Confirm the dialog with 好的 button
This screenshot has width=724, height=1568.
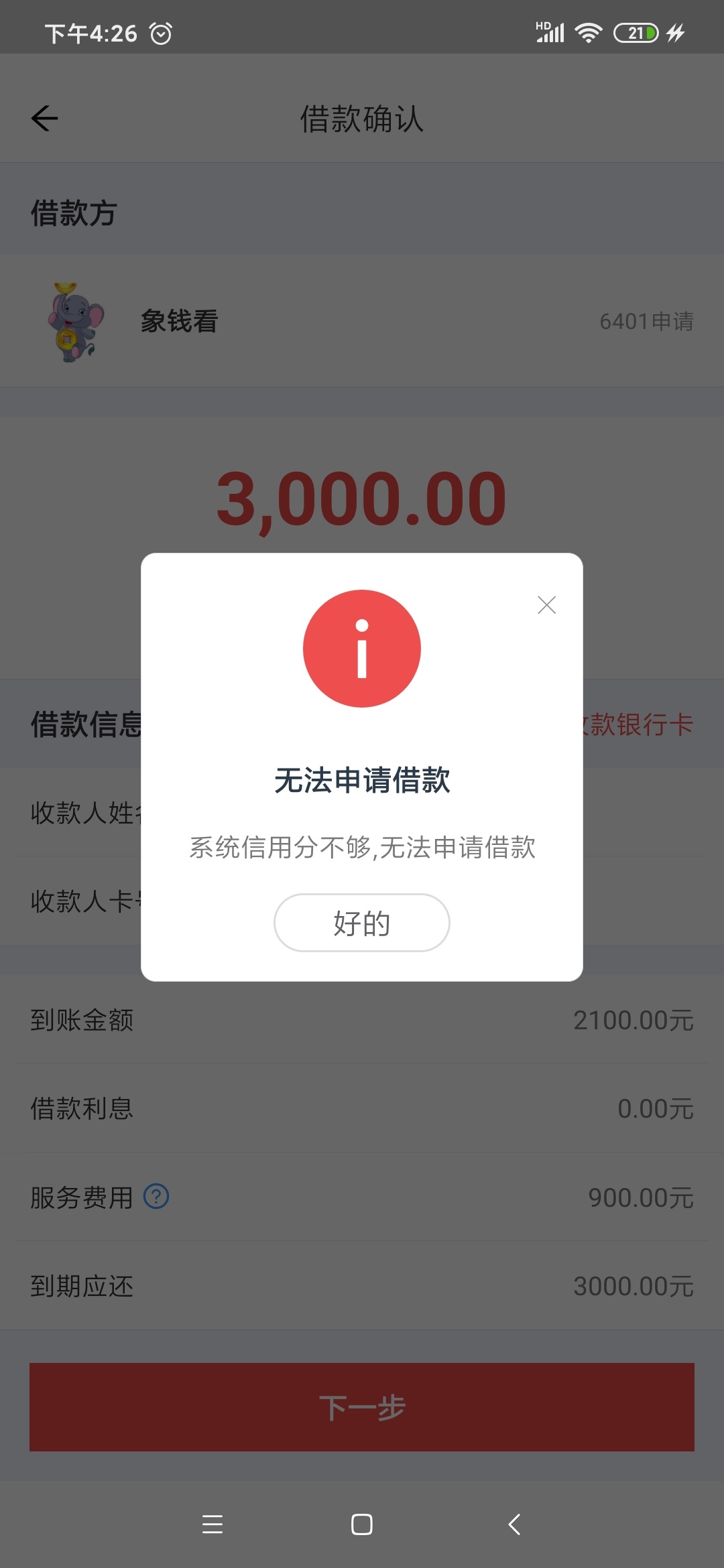(361, 923)
